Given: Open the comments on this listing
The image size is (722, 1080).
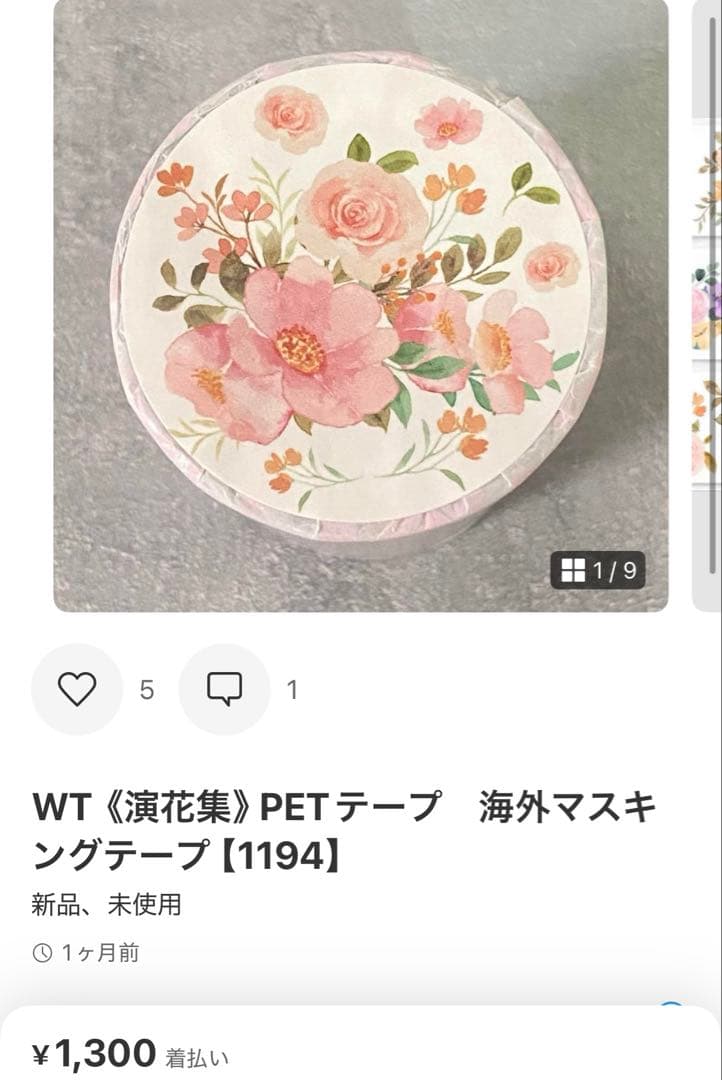Looking at the screenshot, I should [x=224, y=690].
